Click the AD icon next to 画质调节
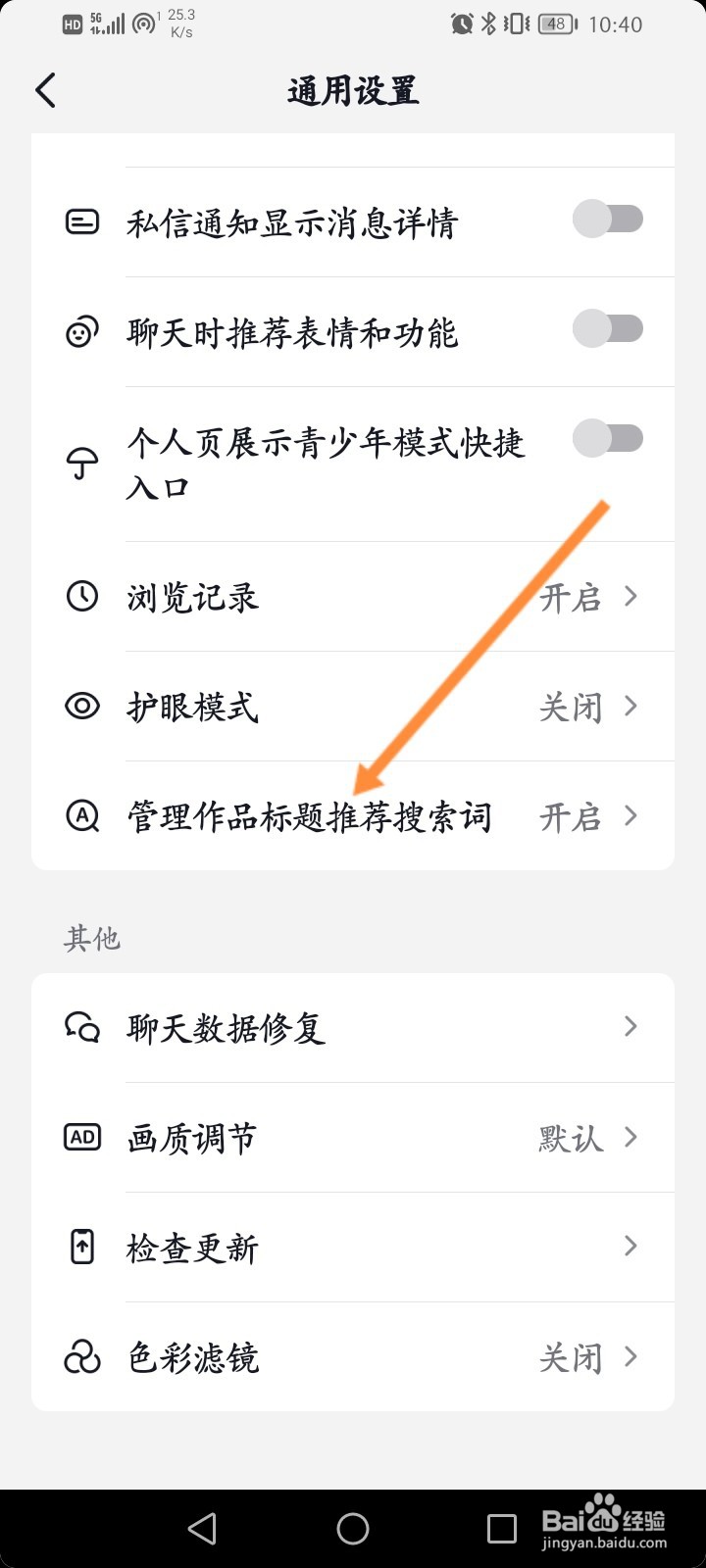 [82, 1137]
